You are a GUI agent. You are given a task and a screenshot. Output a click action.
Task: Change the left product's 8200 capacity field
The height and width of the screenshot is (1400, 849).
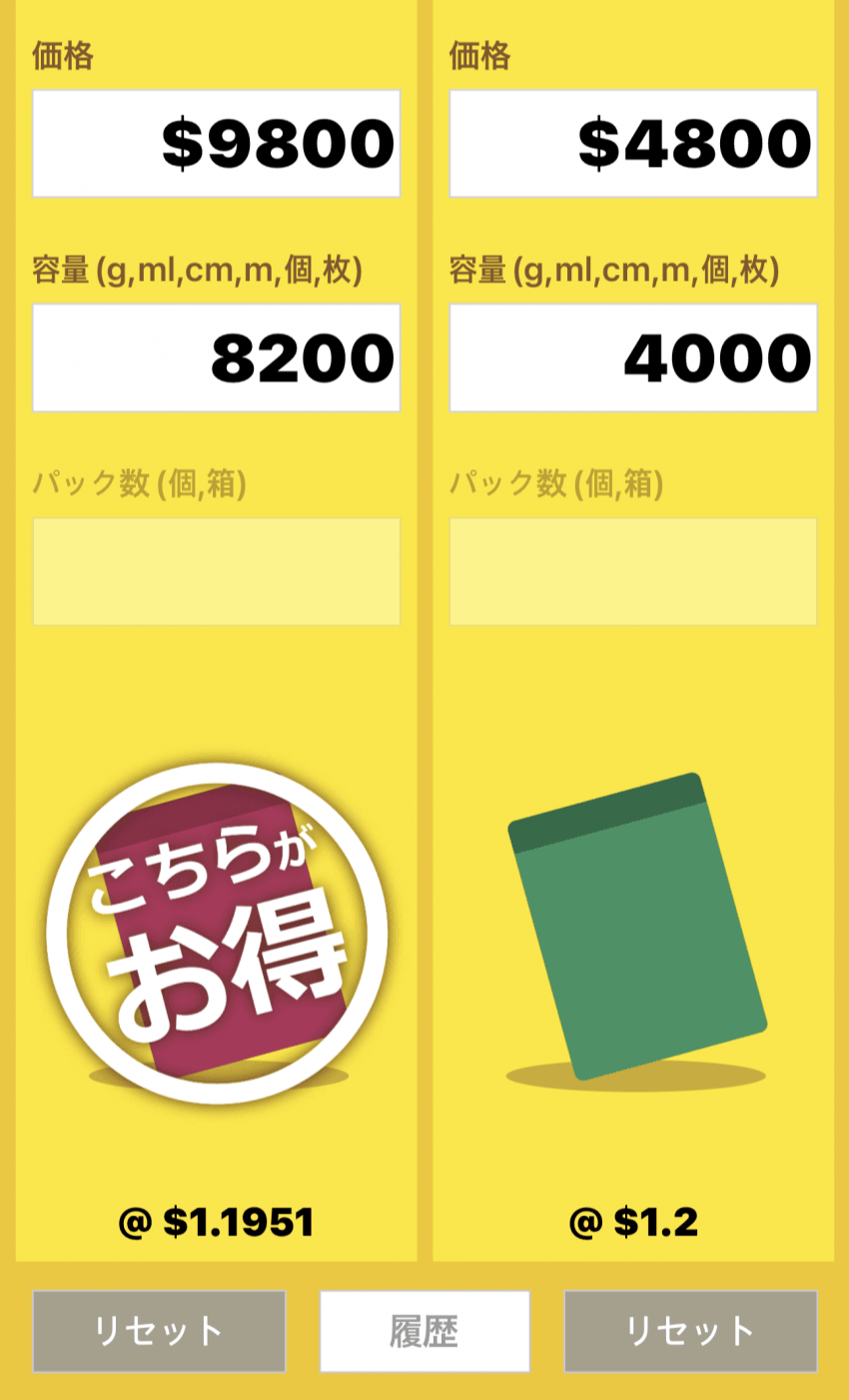click(x=216, y=357)
